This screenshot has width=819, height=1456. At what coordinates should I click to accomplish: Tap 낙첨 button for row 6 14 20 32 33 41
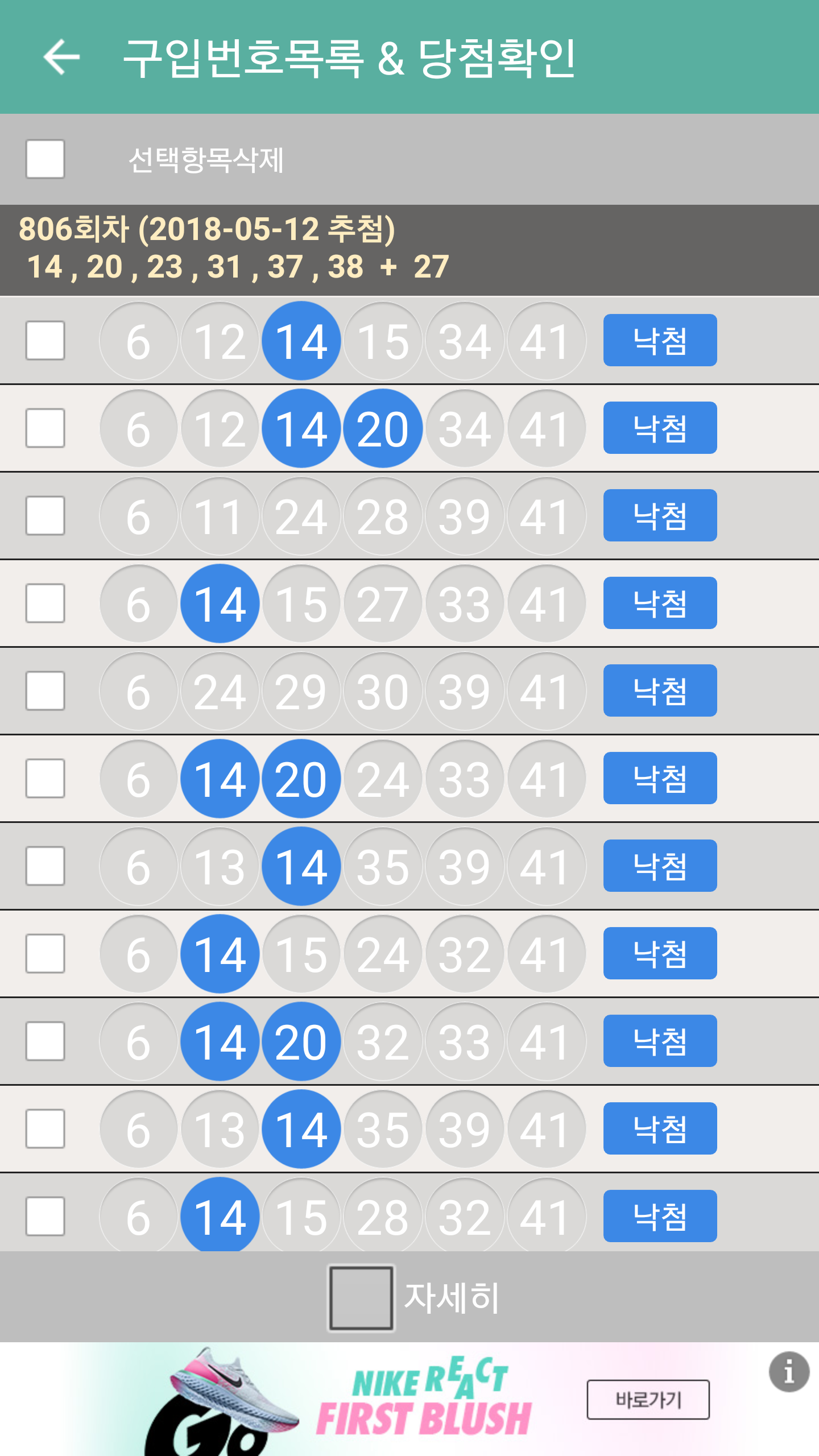(660, 1041)
